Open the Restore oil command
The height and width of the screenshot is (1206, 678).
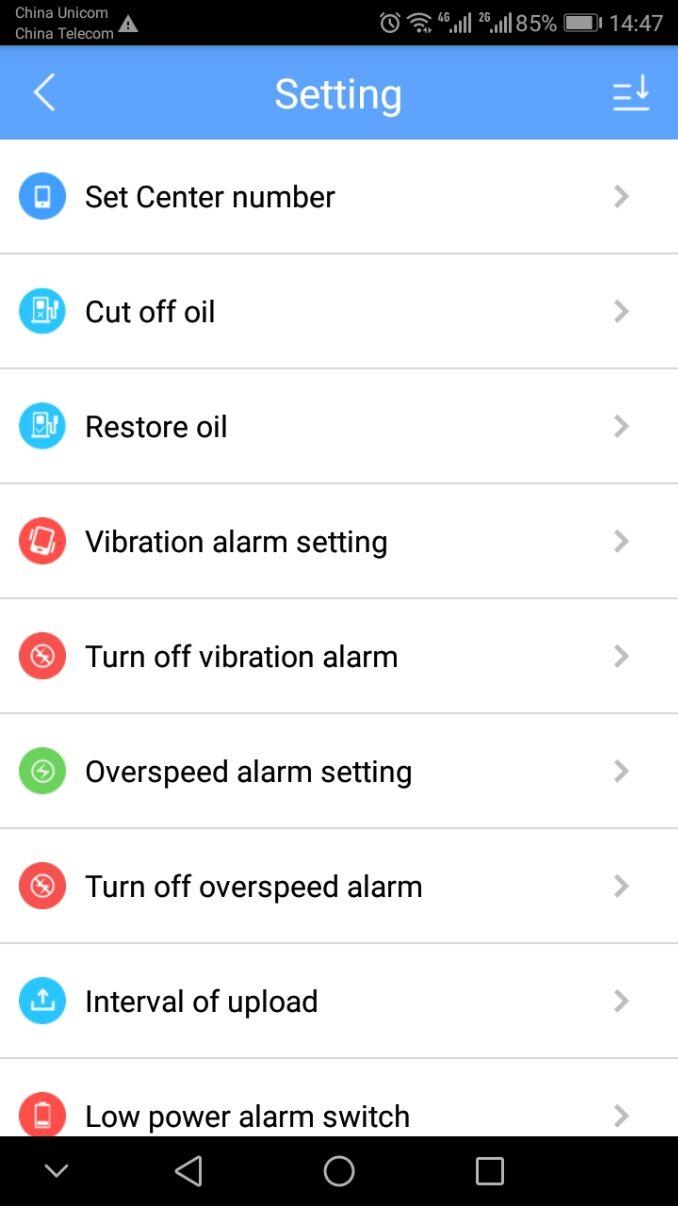click(x=339, y=426)
